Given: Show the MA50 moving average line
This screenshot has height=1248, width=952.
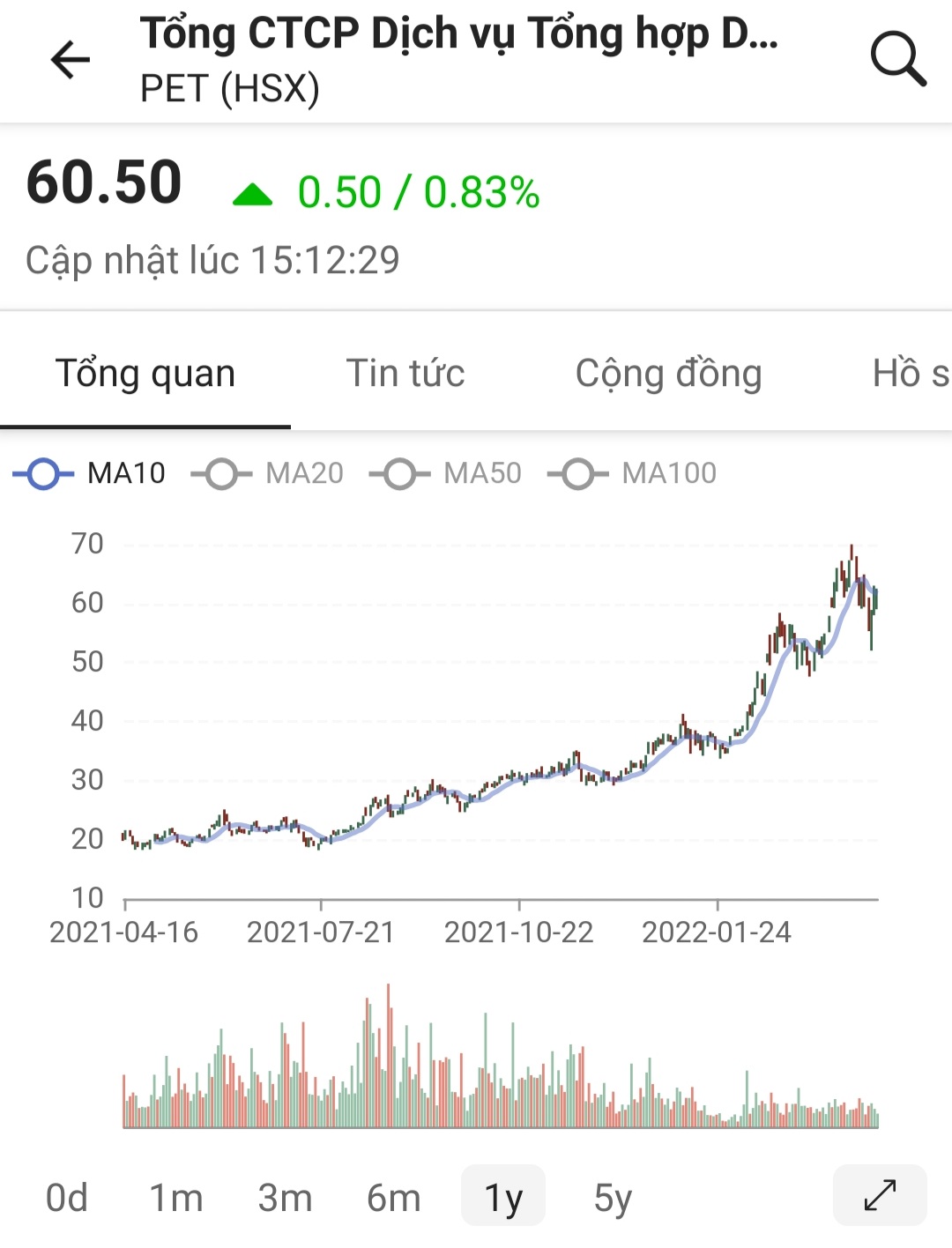Looking at the screenshot, I should [x=446, y=473].
